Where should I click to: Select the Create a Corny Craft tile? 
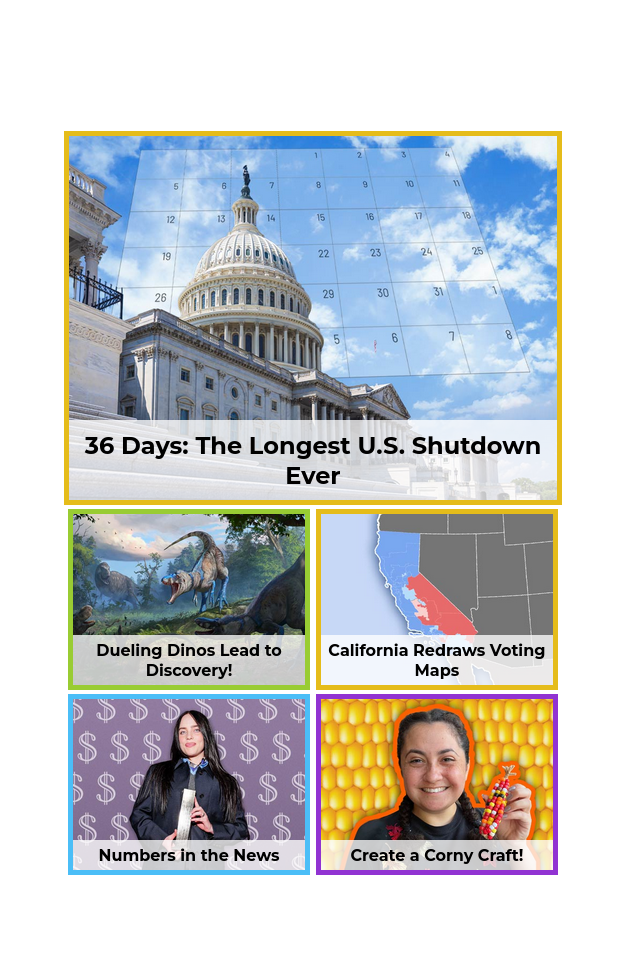coord(437,784)
